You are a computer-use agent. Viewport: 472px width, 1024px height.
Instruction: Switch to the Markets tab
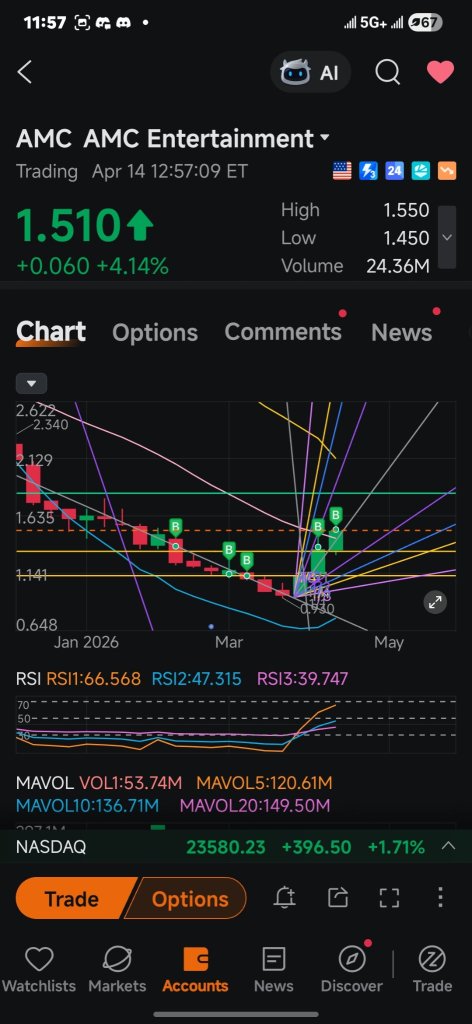click(x=118, y=970)
